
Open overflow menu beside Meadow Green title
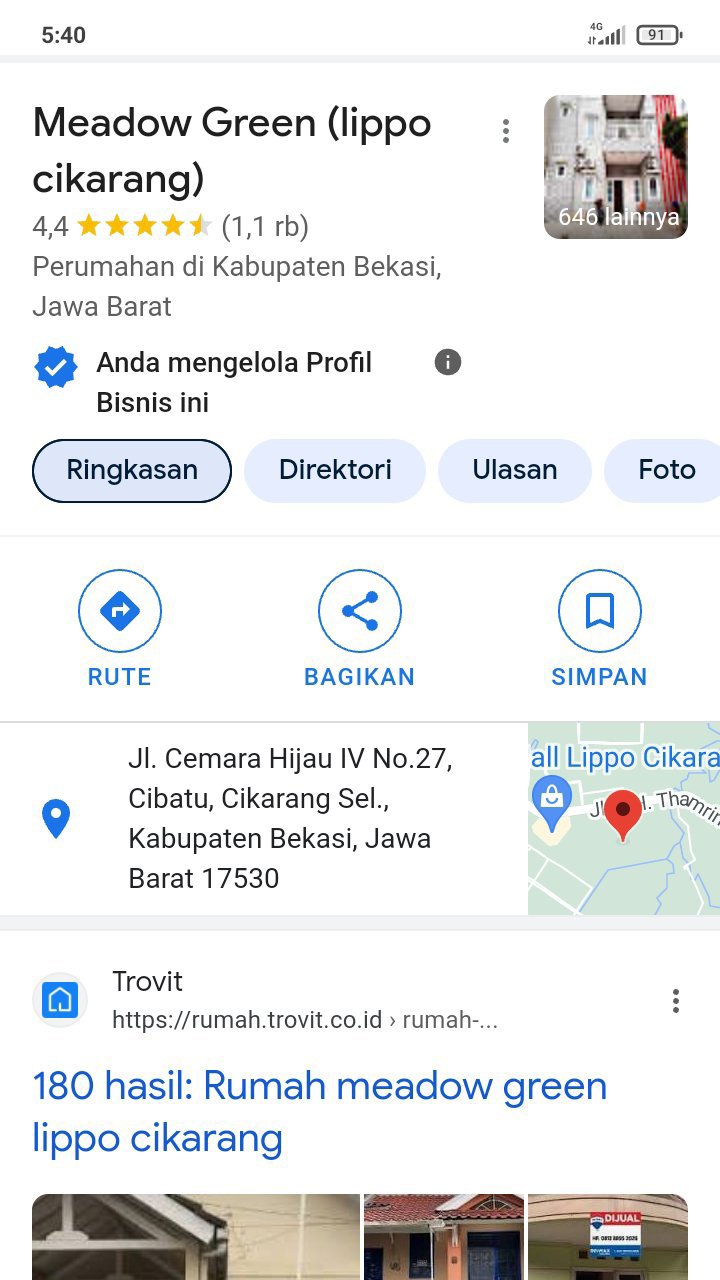[506, 131]
